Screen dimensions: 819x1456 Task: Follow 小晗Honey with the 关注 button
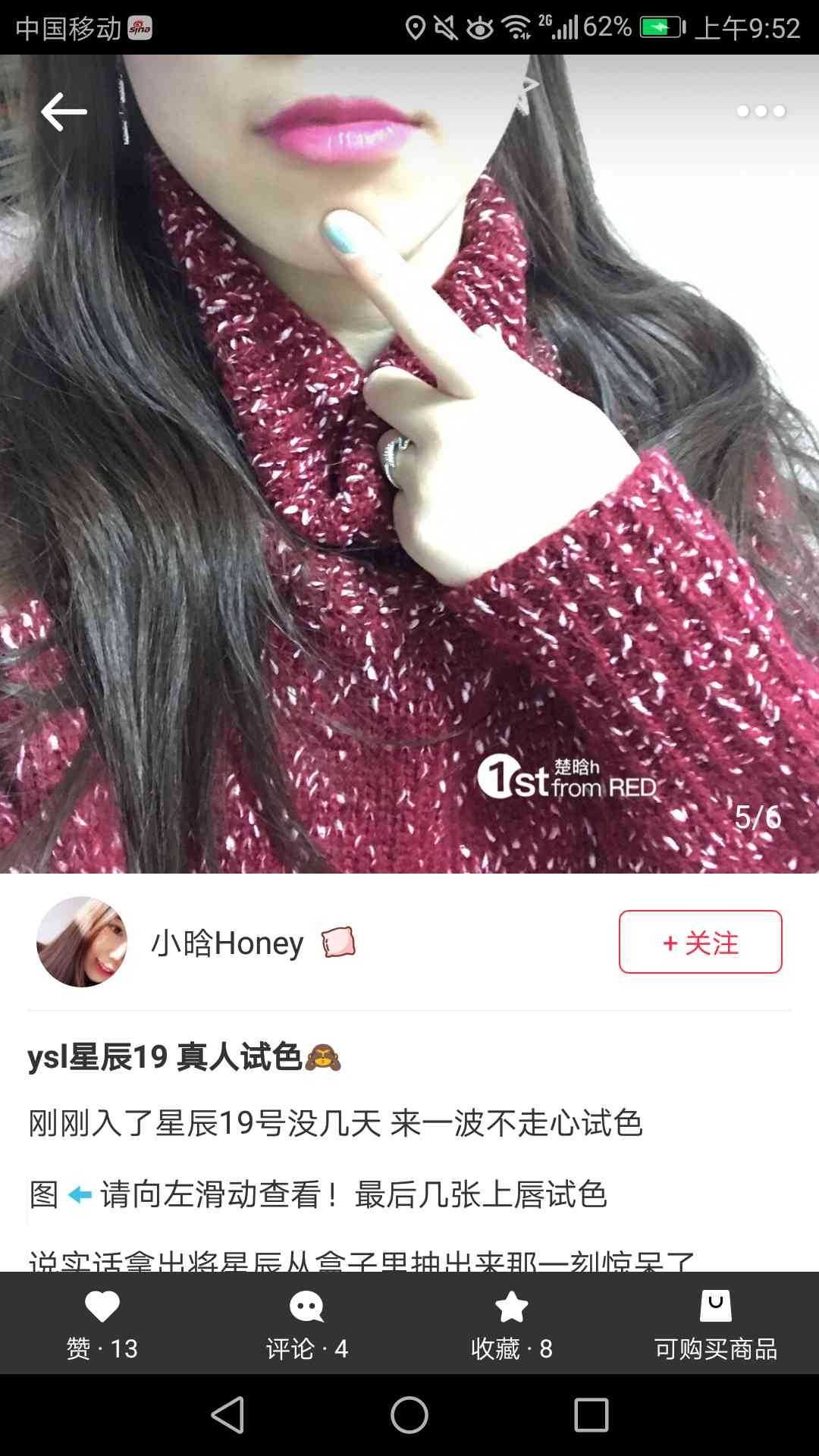[700, 942]
